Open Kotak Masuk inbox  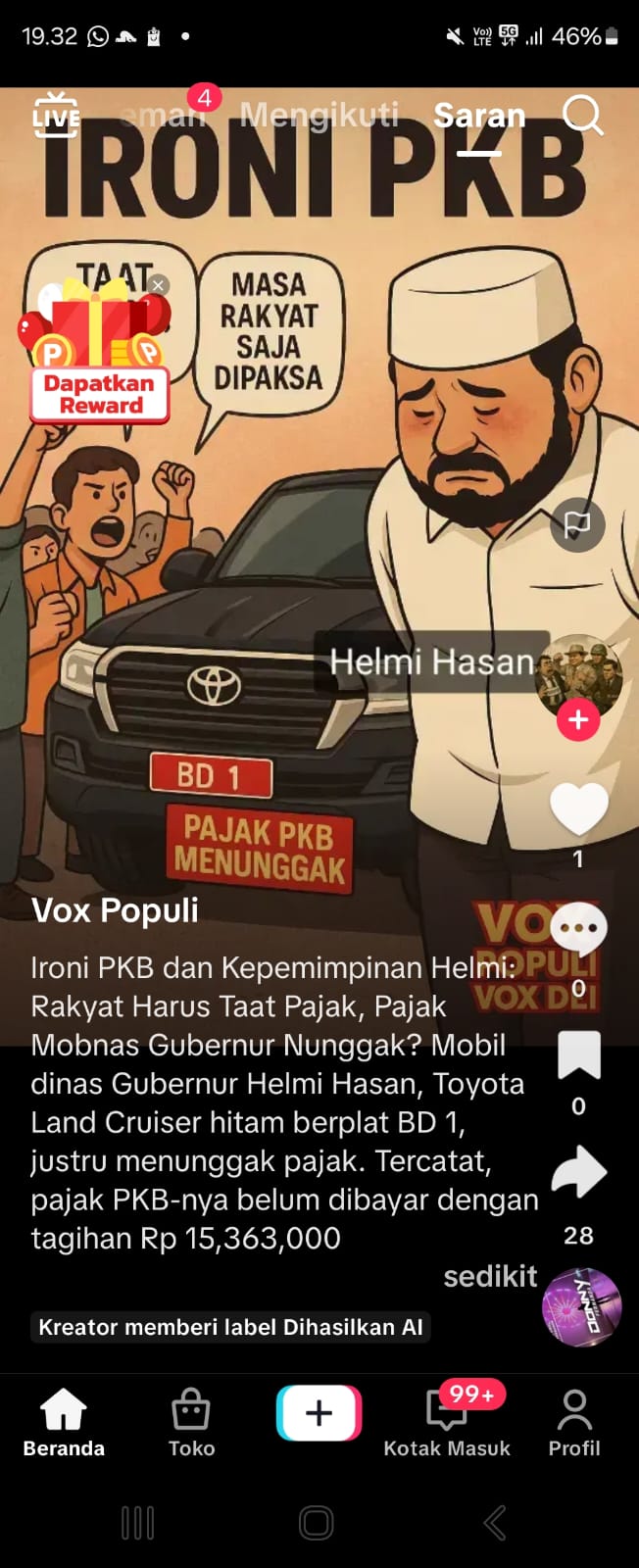447,1423
